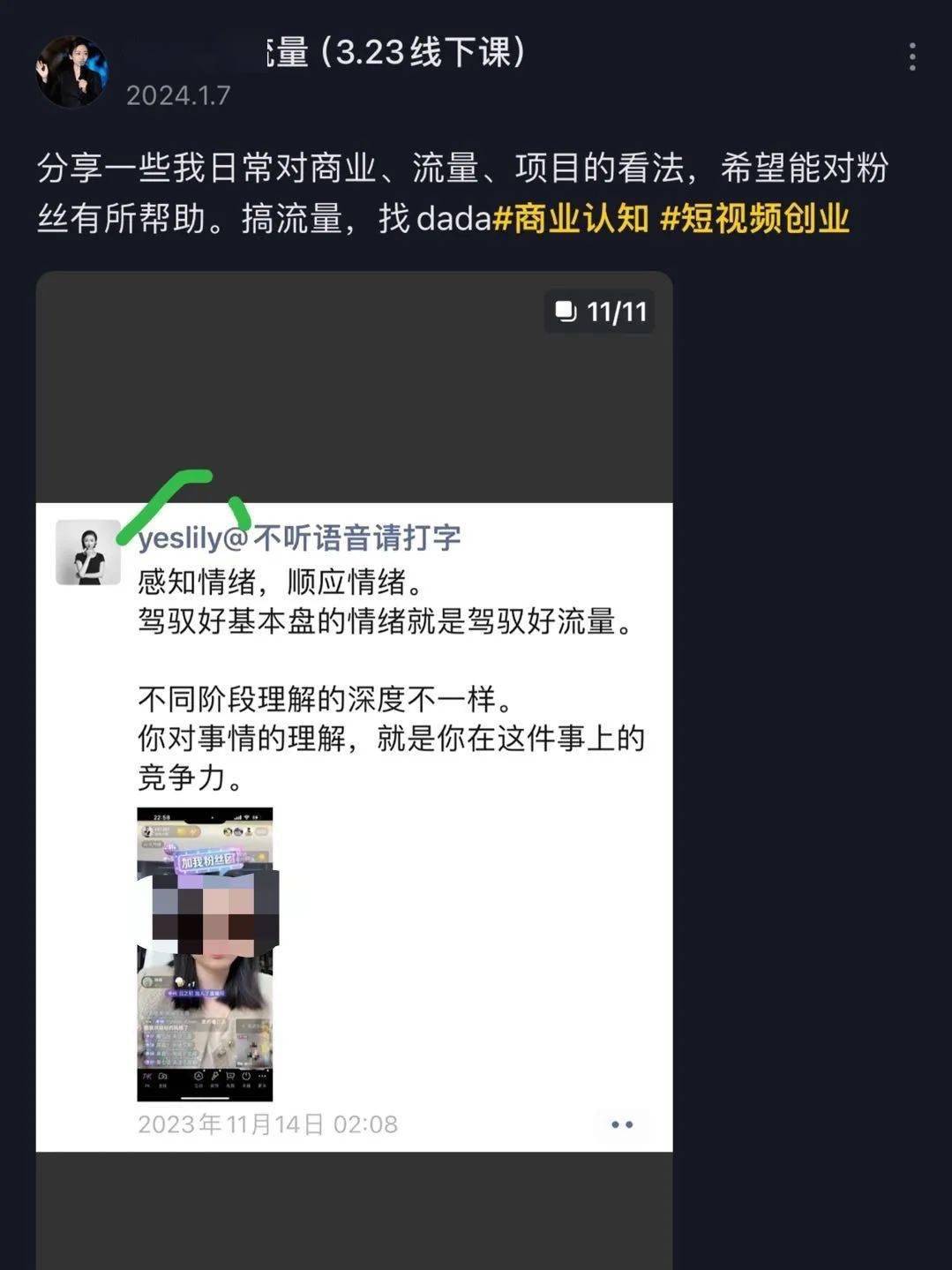
Task: Open the #商业认知 hashtag
Action: pyautogui.click(x=571, y=218)
